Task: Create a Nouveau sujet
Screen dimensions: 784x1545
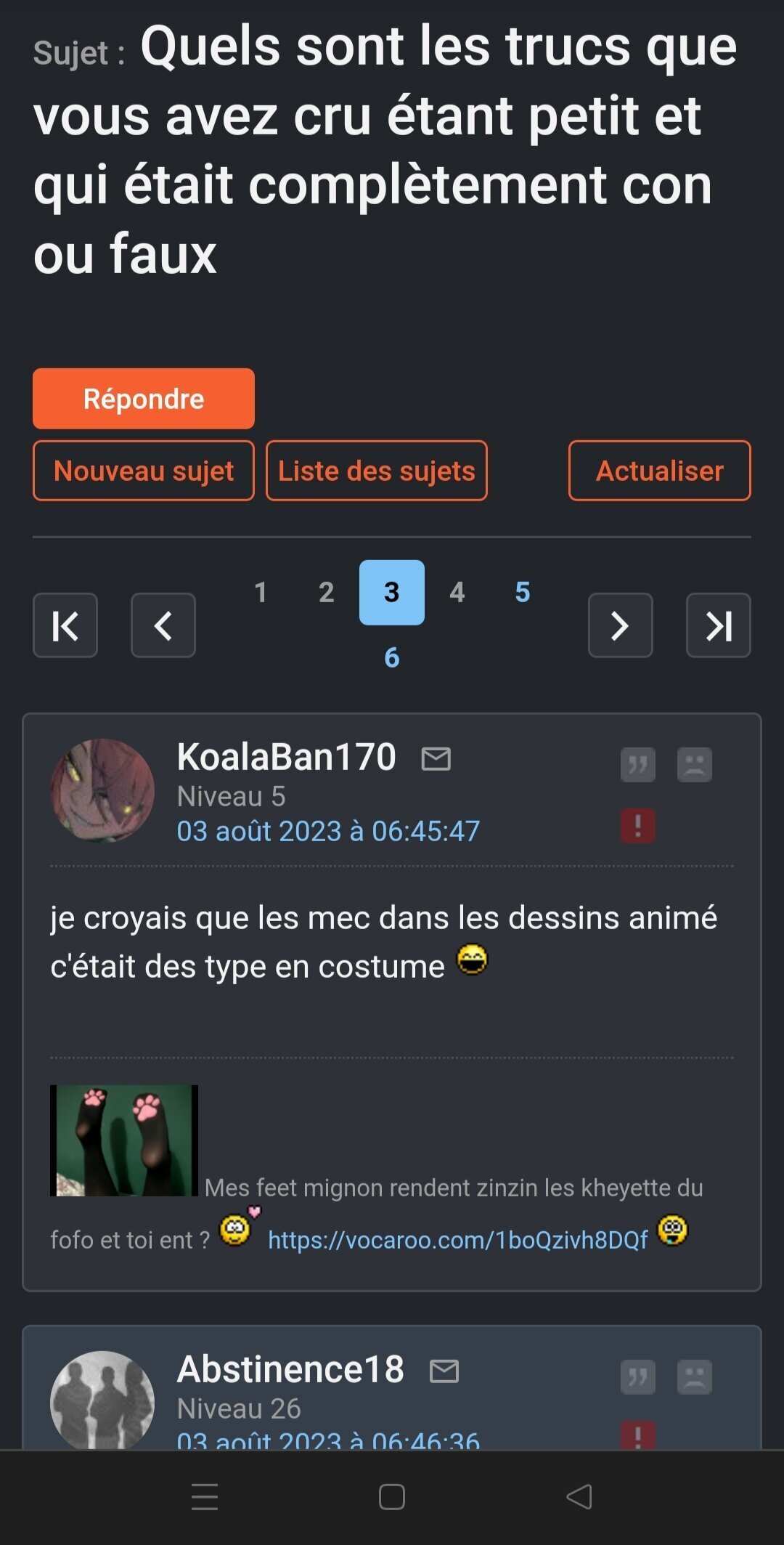Action: point(143,471)
